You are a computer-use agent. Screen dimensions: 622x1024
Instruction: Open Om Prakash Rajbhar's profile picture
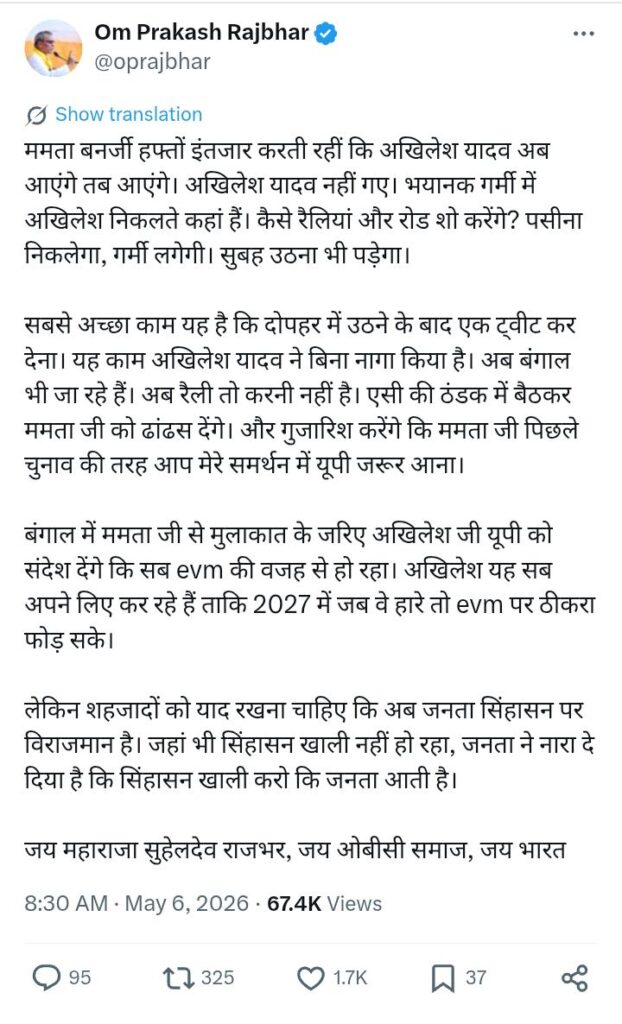pyautogui.click(x=54, y=48)
